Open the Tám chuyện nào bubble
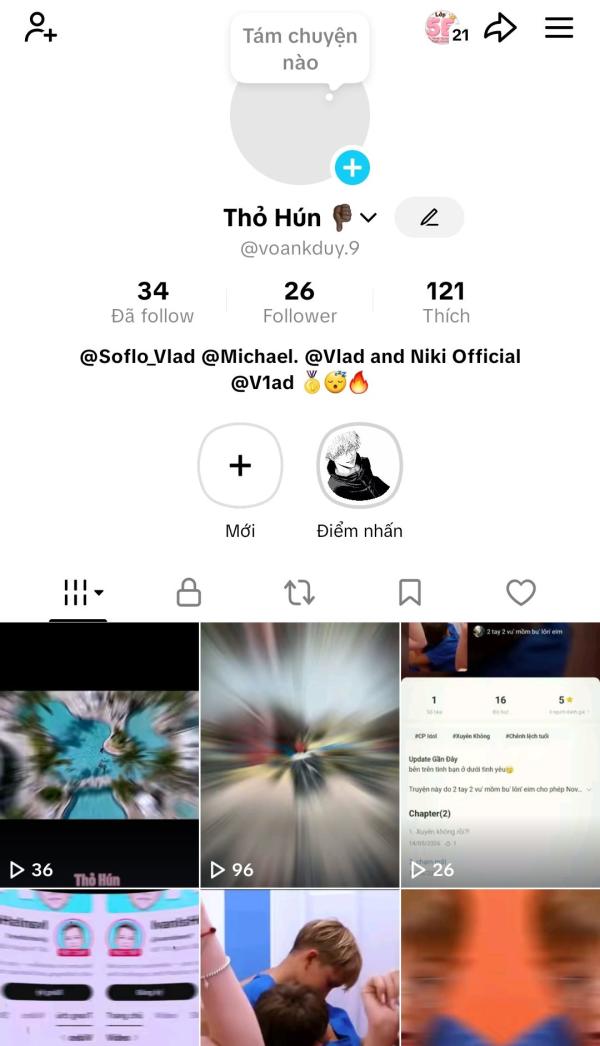Screen dimensions: 600x1046 [300, 49]
